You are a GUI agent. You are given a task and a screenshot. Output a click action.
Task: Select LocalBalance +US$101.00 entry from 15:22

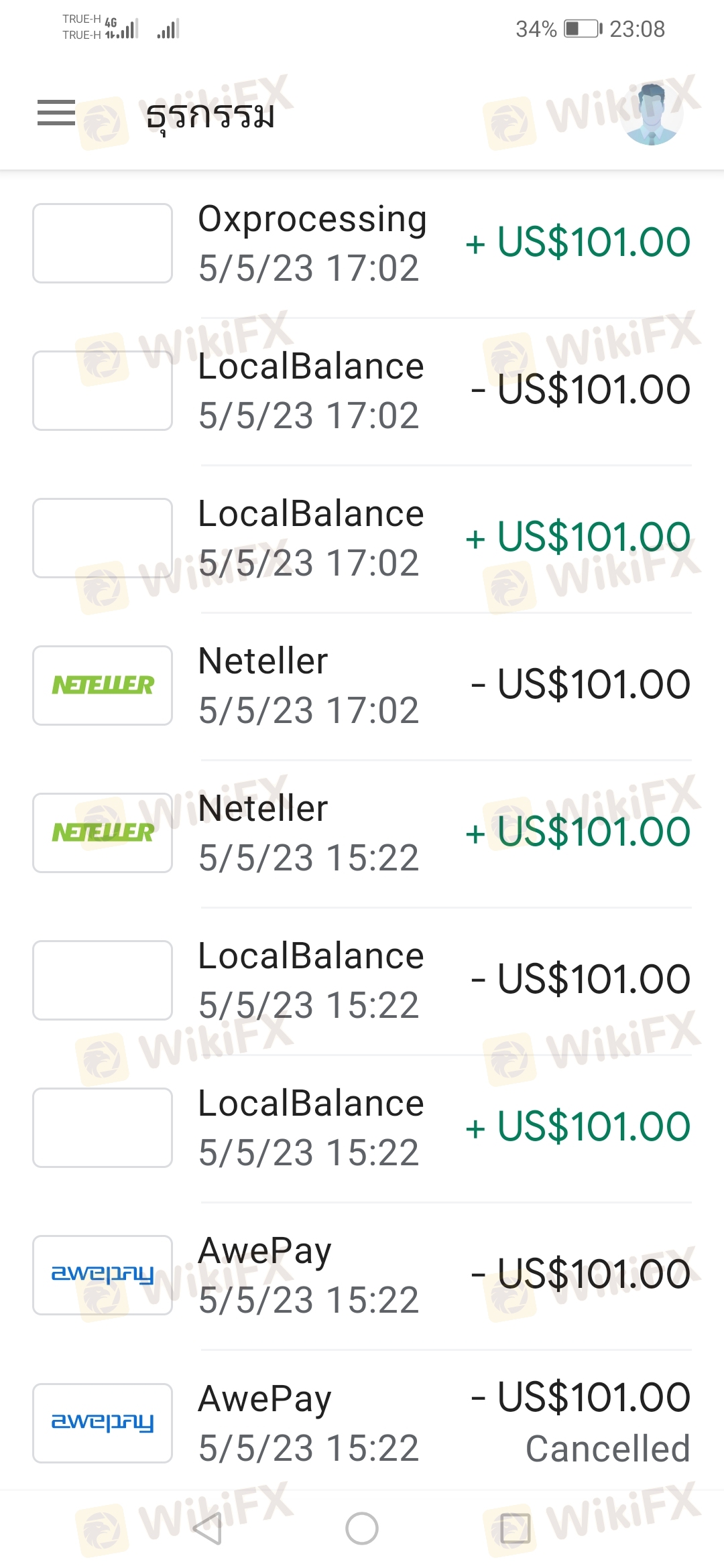[x=362, y=1128]
